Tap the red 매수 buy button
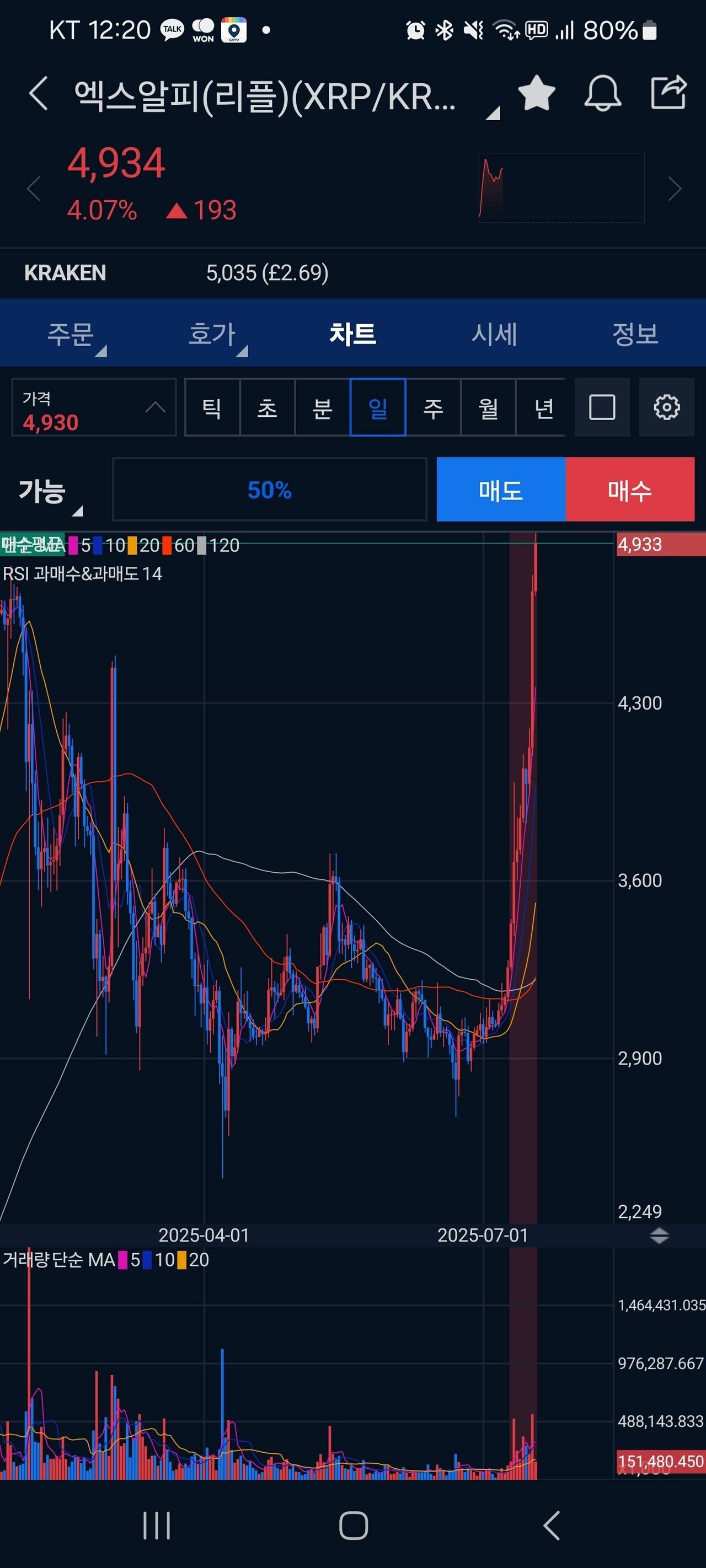 pos(629,490)
